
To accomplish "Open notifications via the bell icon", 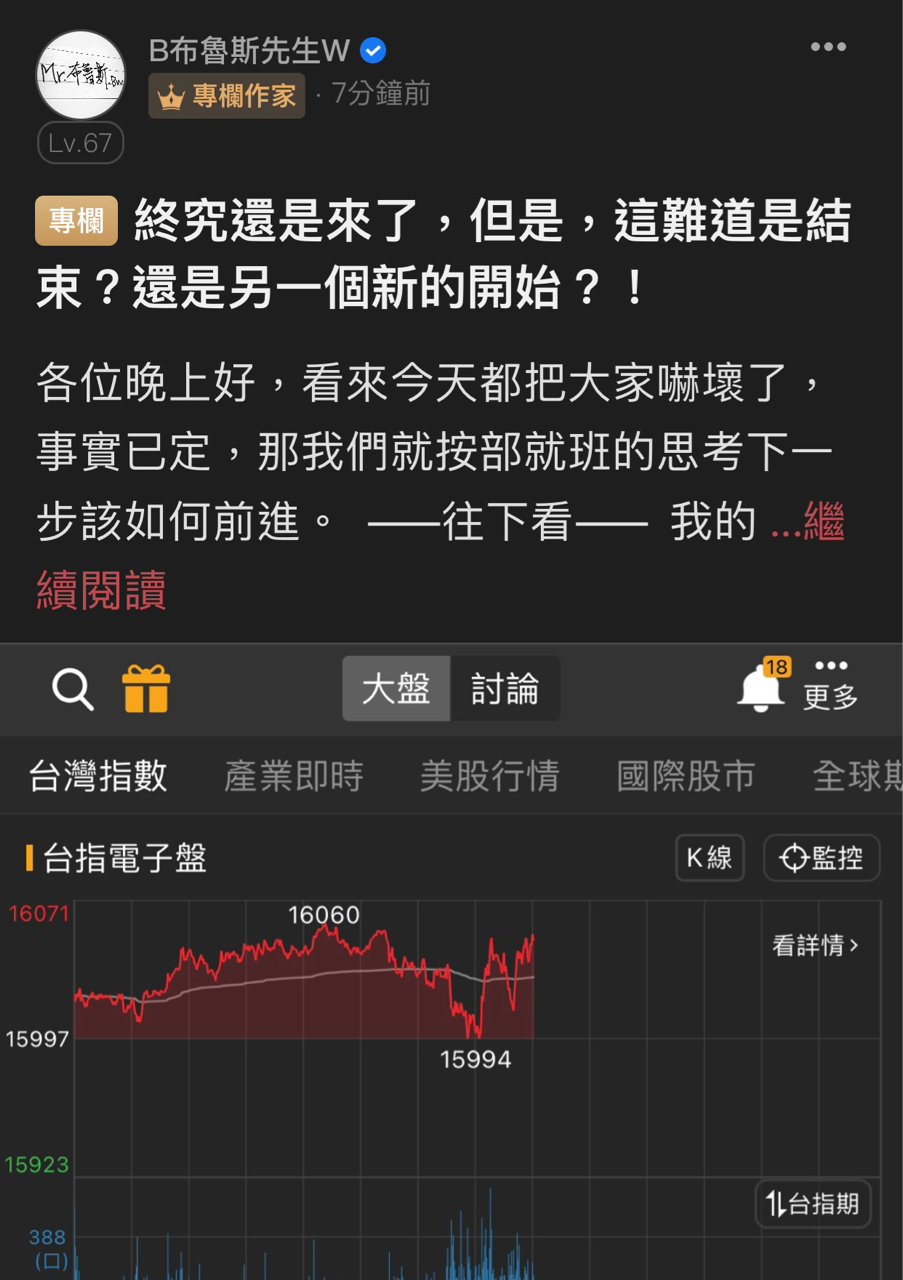I will pos(761,689).
